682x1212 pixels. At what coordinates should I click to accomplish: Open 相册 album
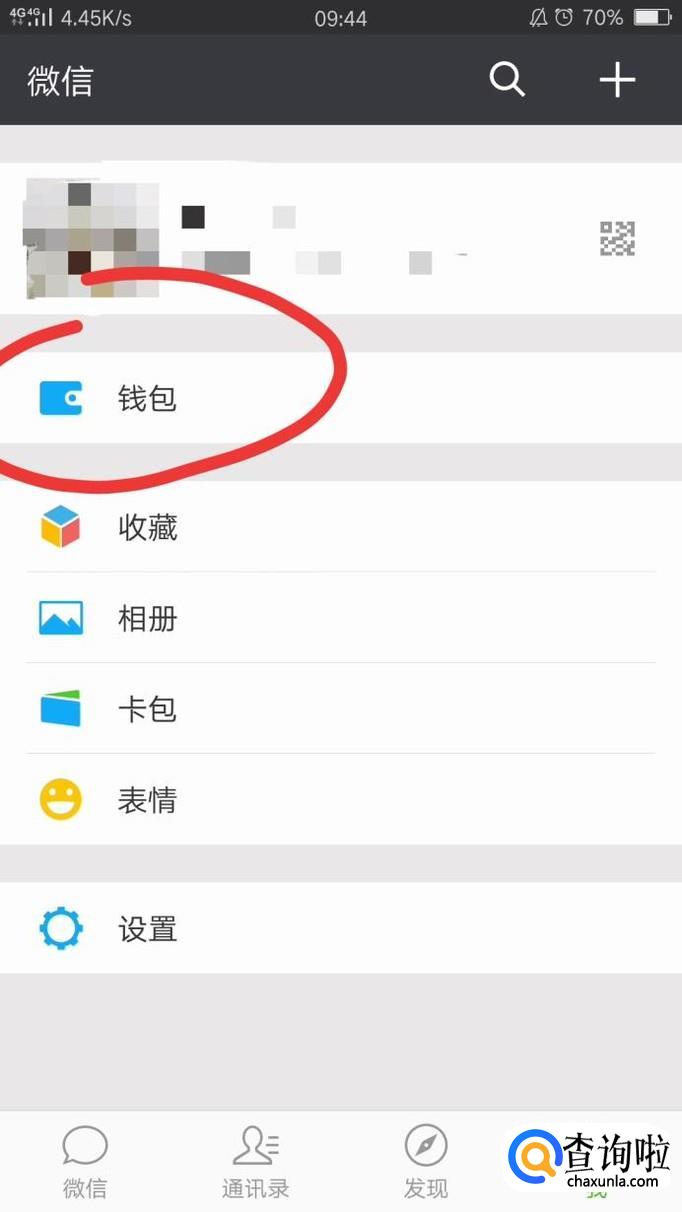tap(147, 618)
